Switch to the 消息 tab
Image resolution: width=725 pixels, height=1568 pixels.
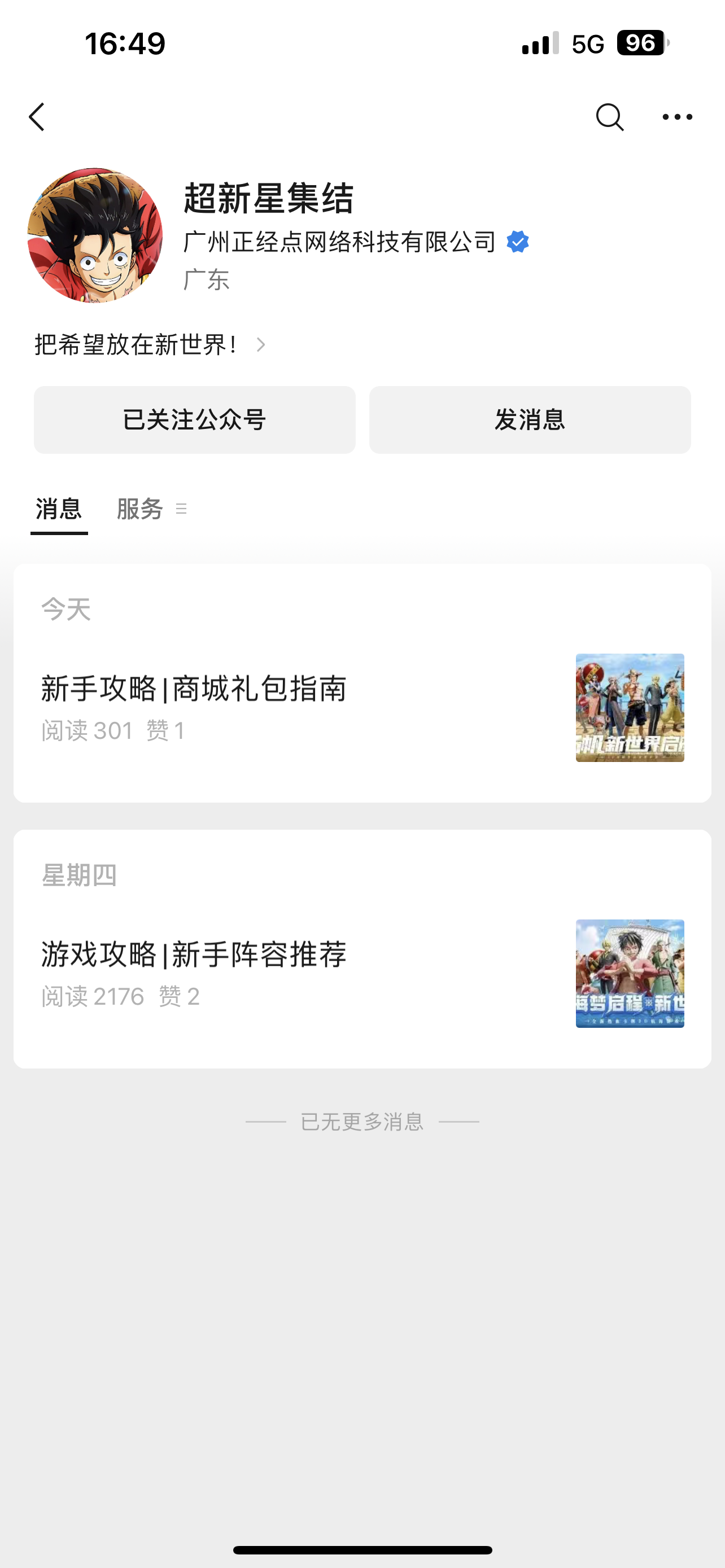pyautogui.click(x=58, y=509)
